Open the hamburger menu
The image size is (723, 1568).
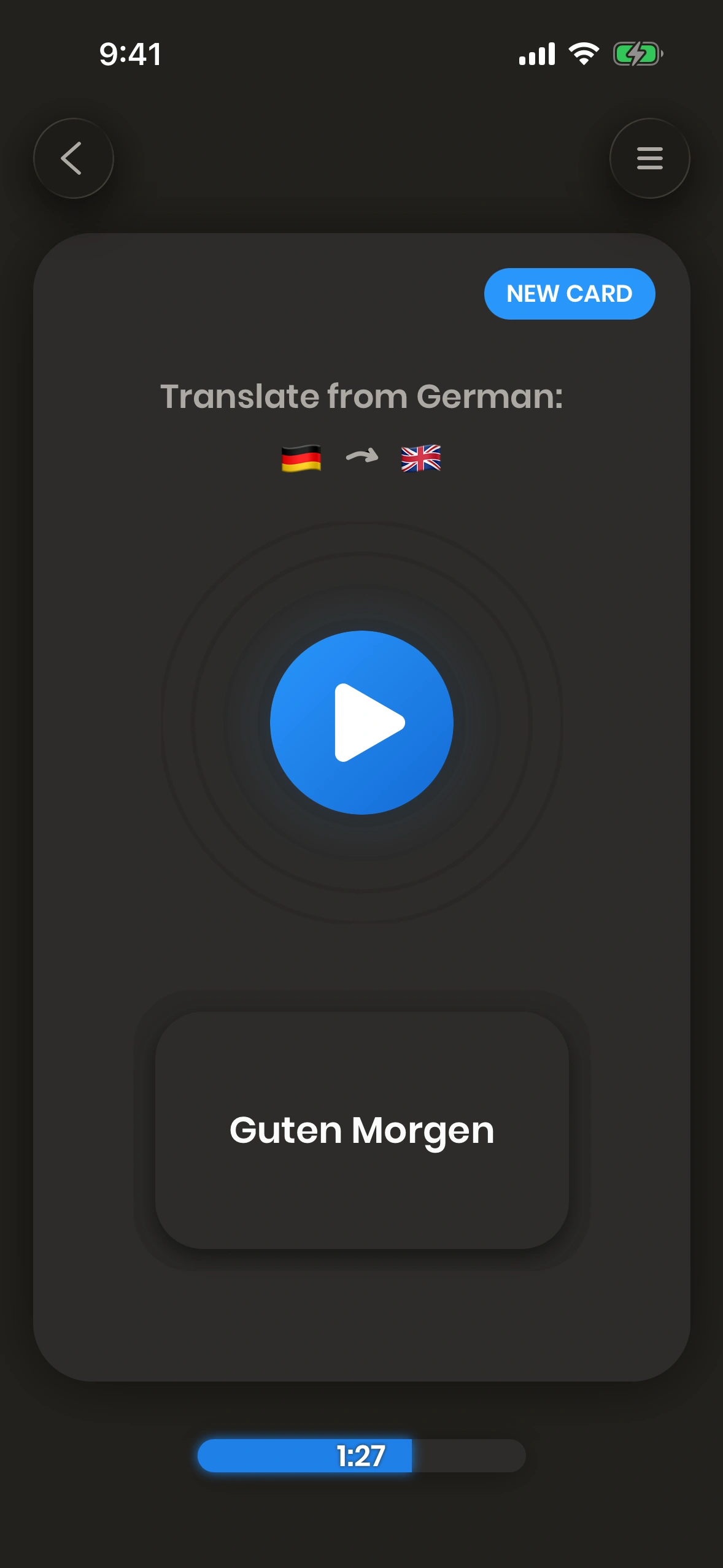click(649, 158)
